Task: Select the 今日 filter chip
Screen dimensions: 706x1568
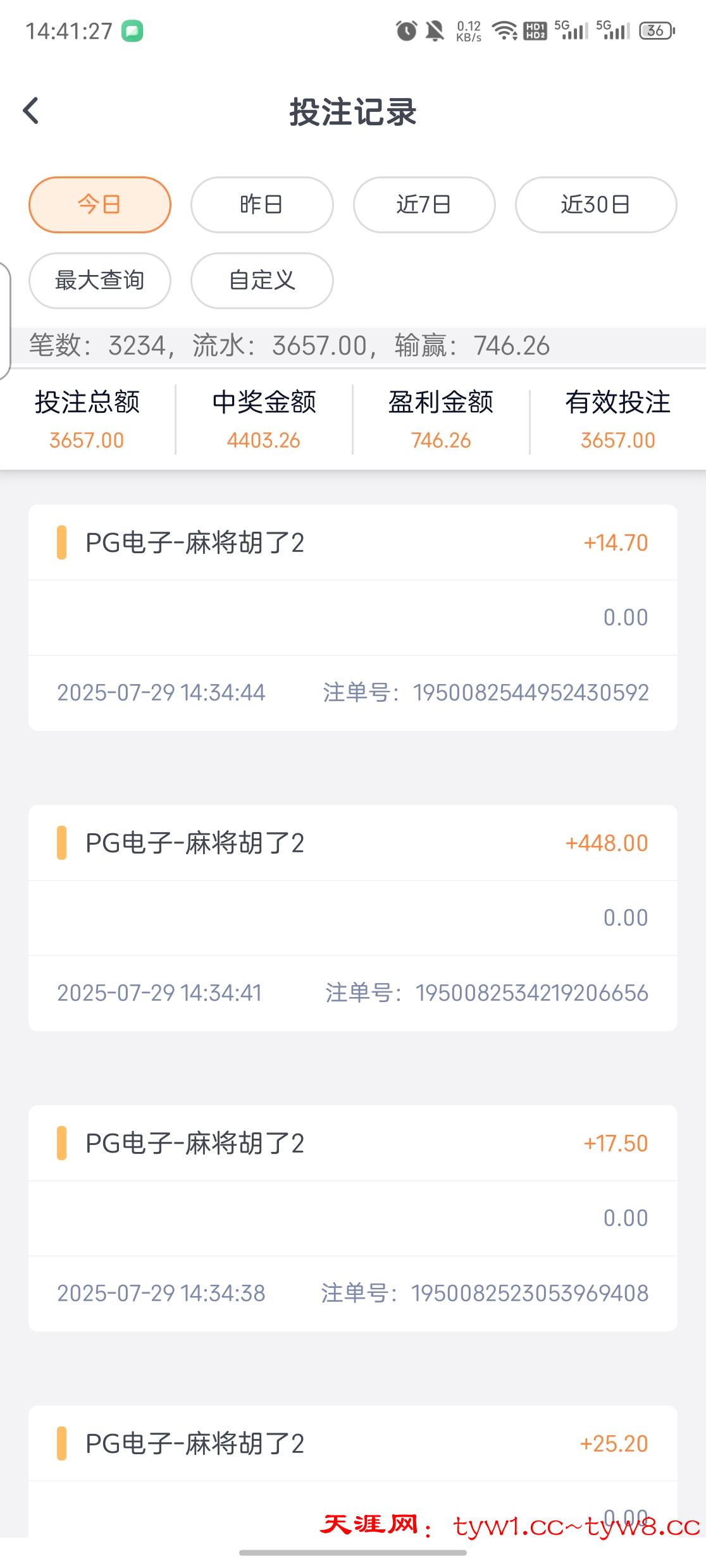Action: (100, 205)
